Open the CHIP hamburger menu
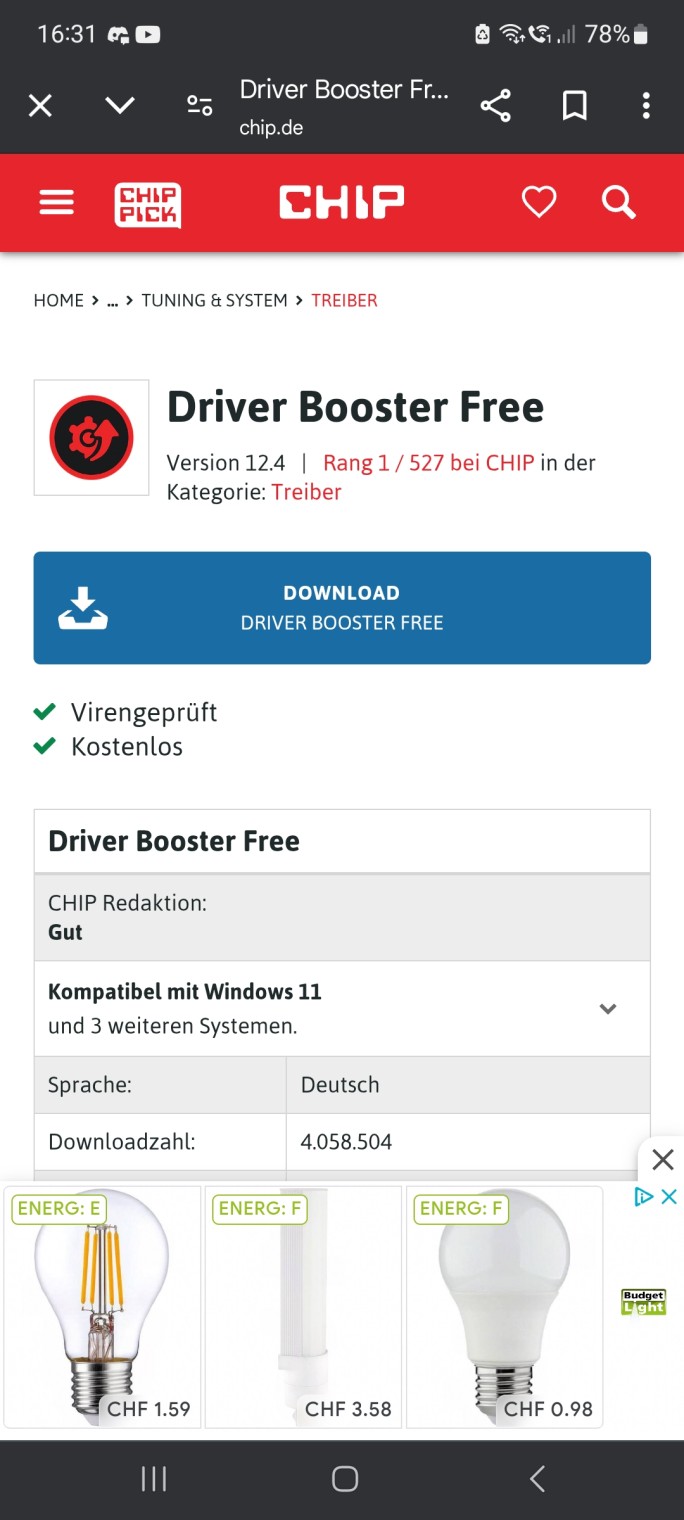Screen dimensions: 684x1520 (x=57, y=203)
